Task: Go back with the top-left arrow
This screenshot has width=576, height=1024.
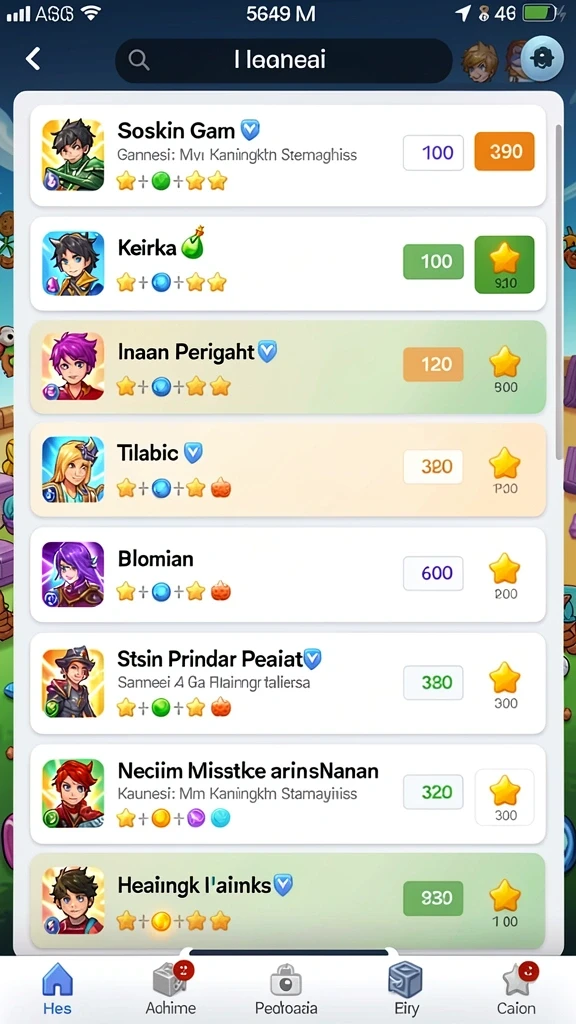Action: [33, 59]
